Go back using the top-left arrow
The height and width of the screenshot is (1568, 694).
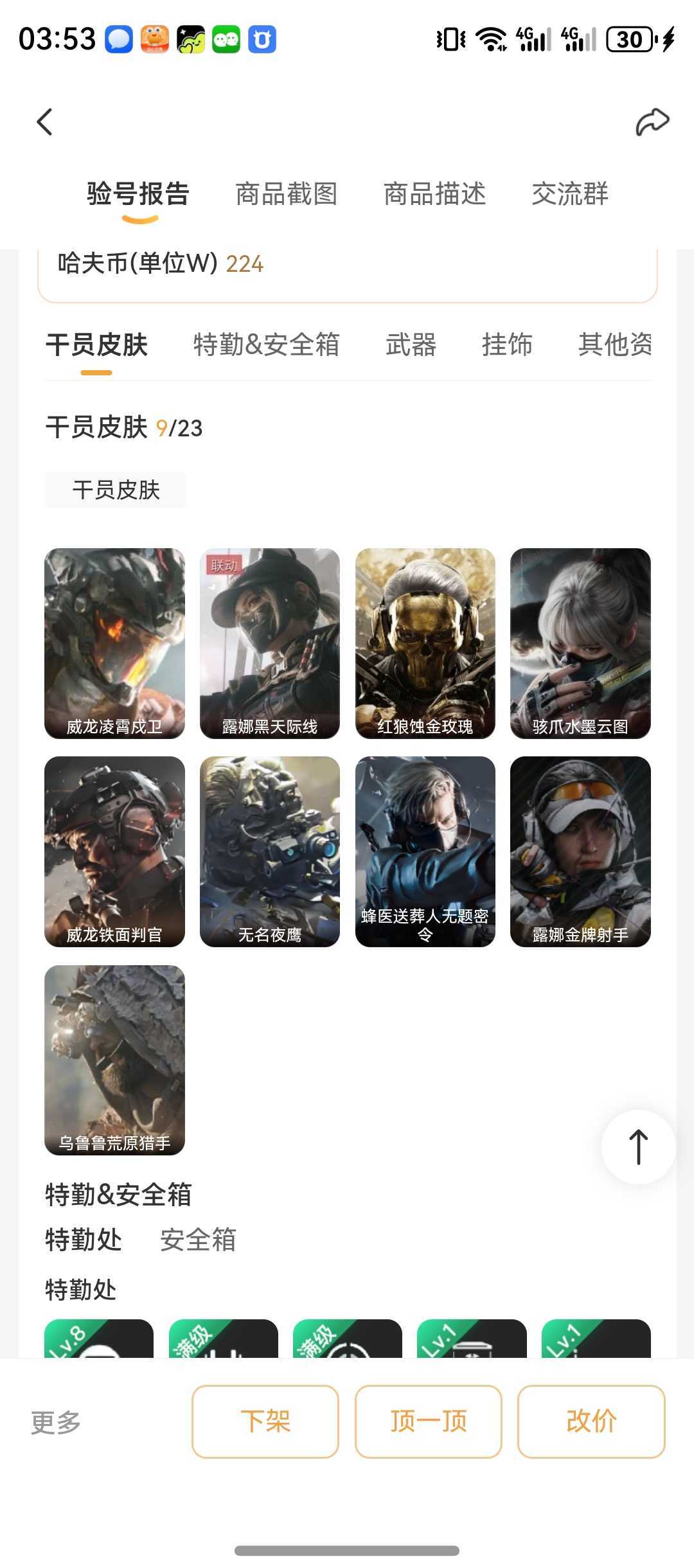tap(44, 121)
